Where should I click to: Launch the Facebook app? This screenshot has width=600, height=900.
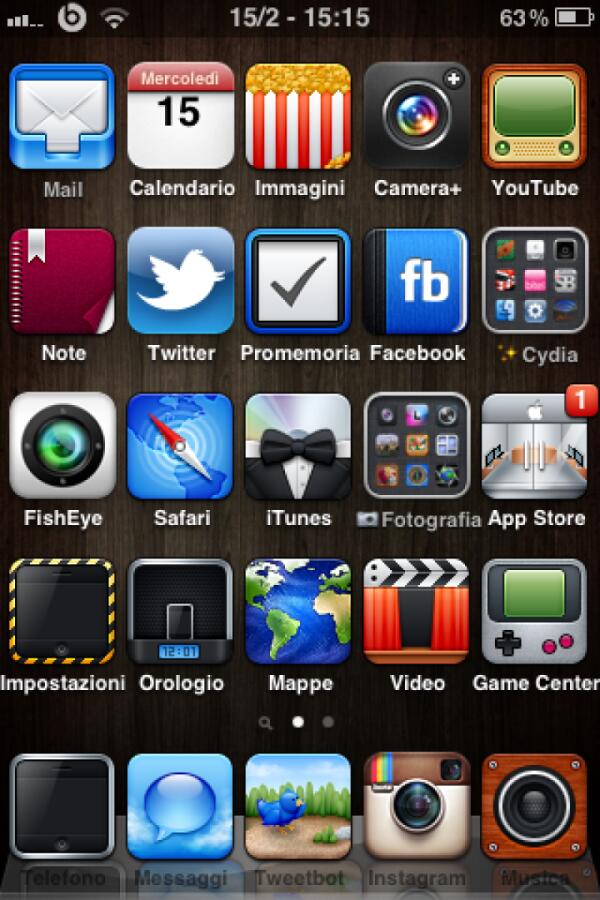(x=416, y=281)
